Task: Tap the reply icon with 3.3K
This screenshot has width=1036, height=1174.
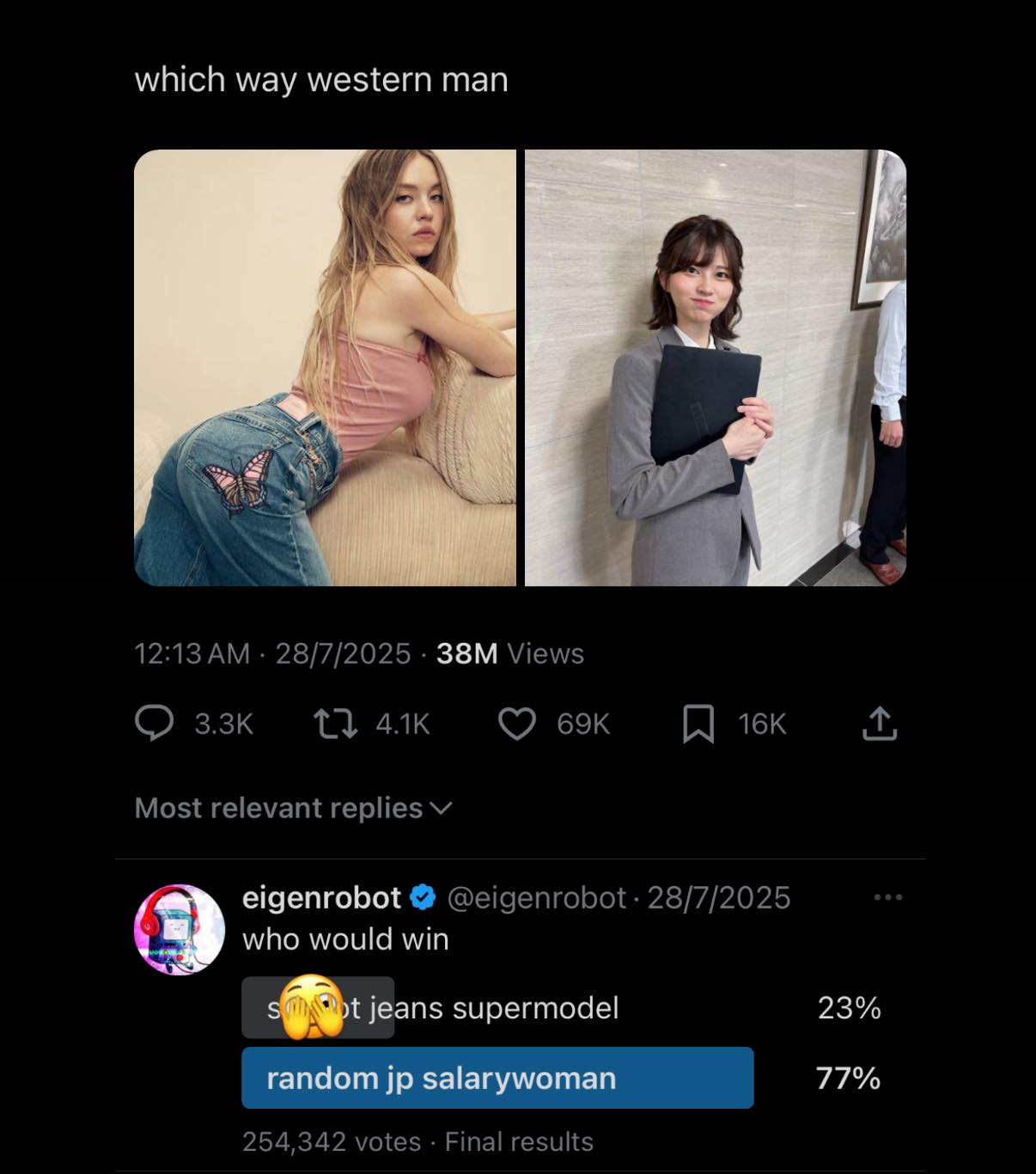Action: [155, 724]
